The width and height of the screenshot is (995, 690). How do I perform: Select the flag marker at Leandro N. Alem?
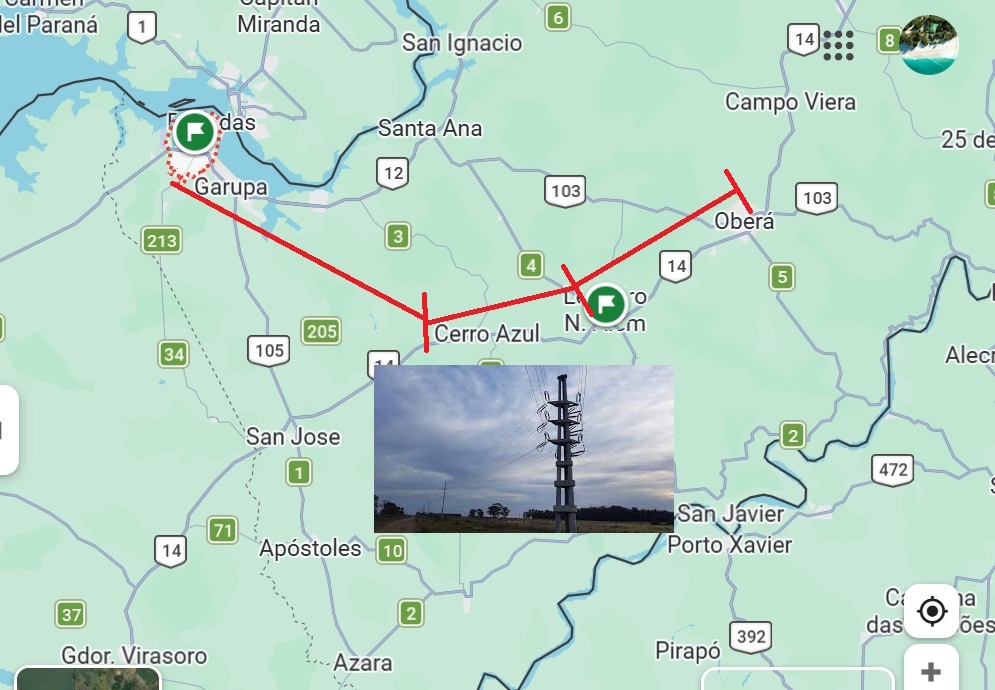606,302
